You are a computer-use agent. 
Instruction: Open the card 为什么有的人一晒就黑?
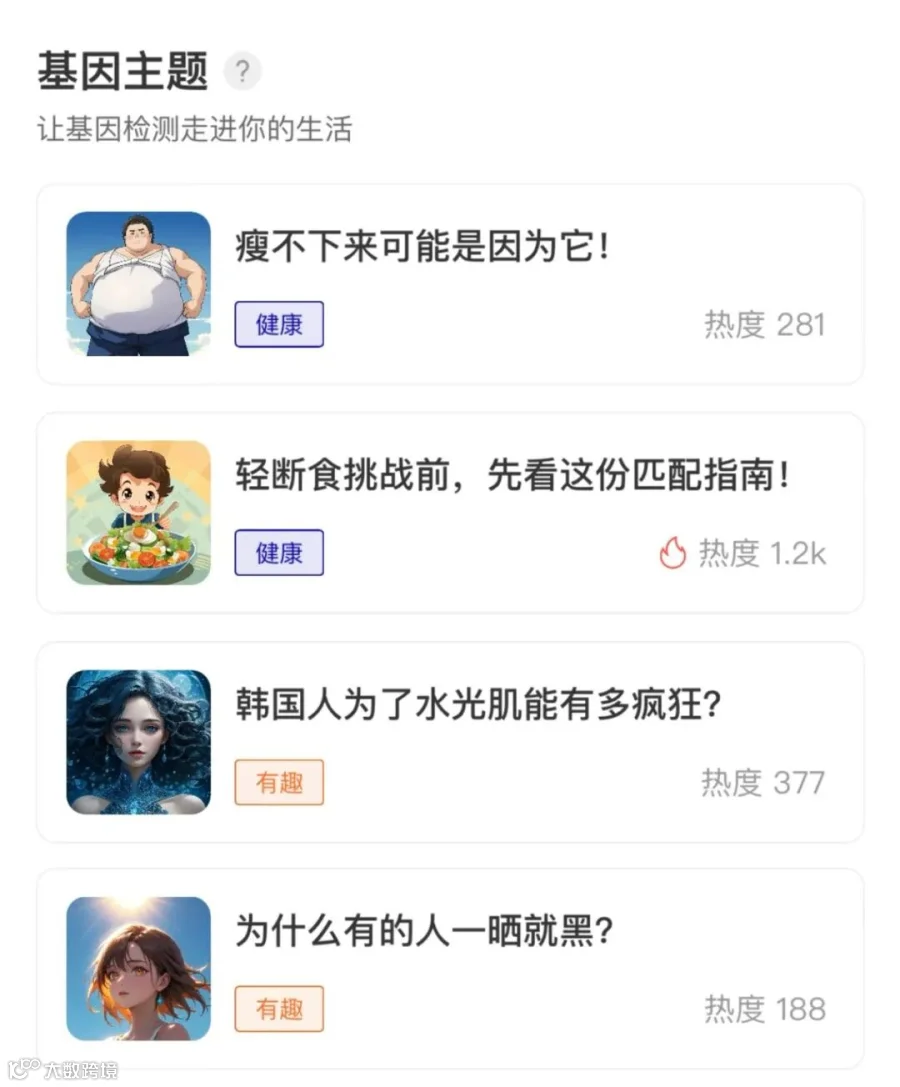[450, 968]
